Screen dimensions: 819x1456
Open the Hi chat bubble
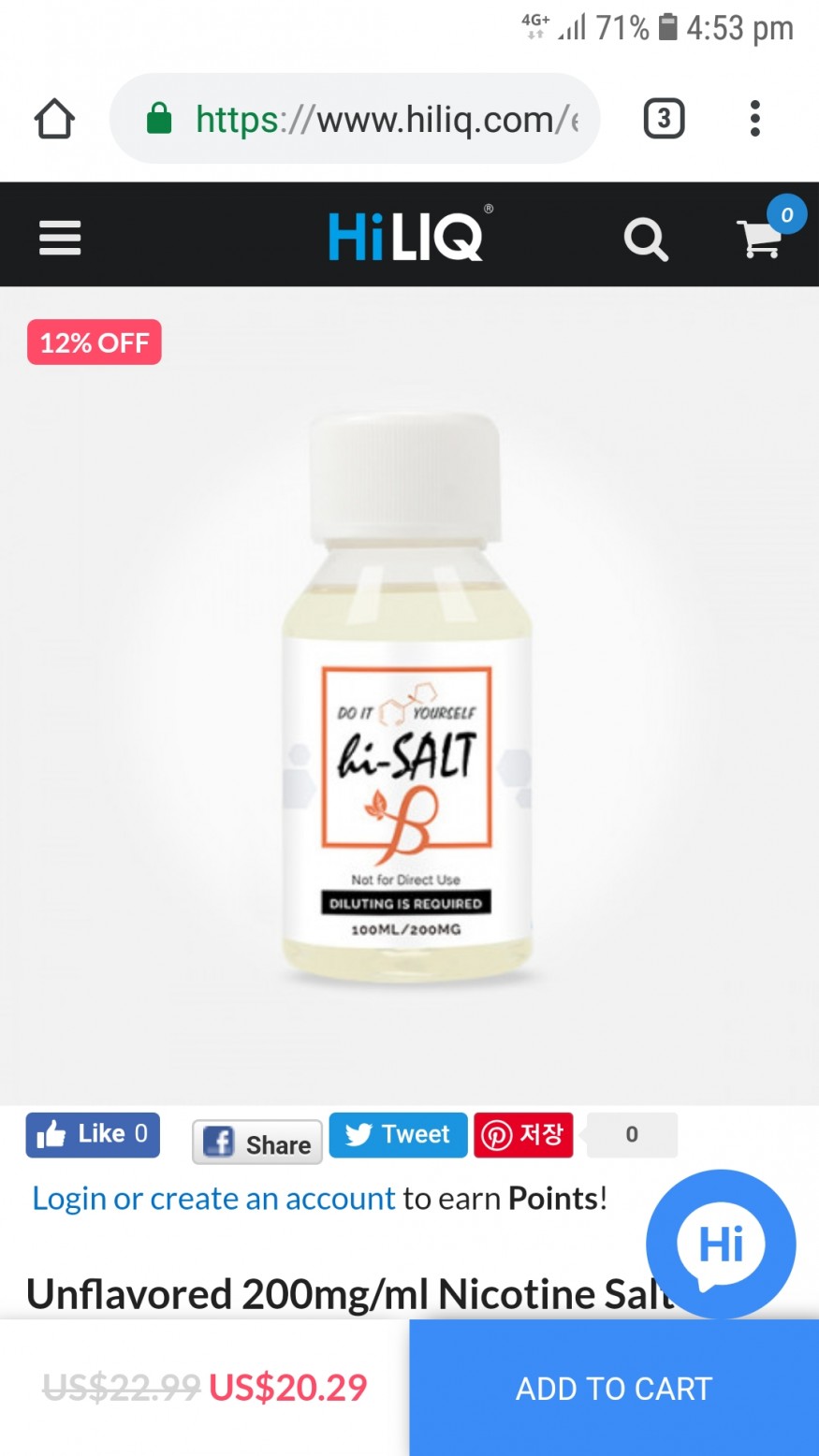(721, 1245)
